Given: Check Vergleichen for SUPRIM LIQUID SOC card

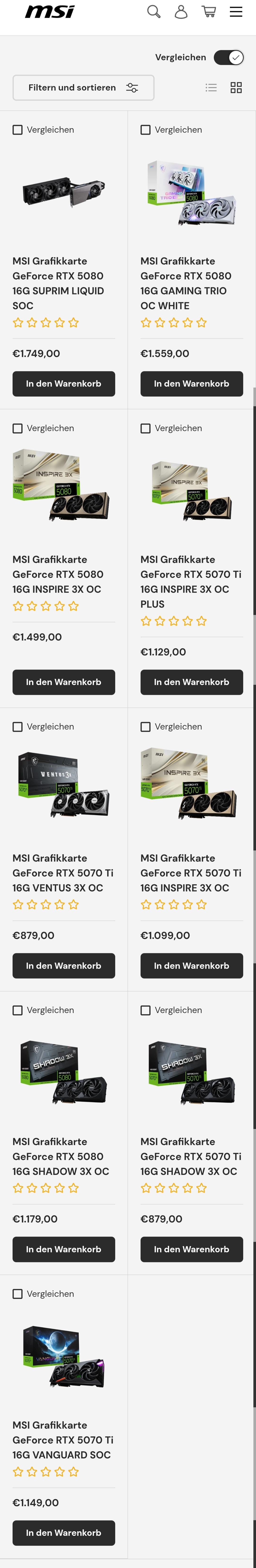Looking at the screenshot, I should pyautogui.click(x=18, y=130).
